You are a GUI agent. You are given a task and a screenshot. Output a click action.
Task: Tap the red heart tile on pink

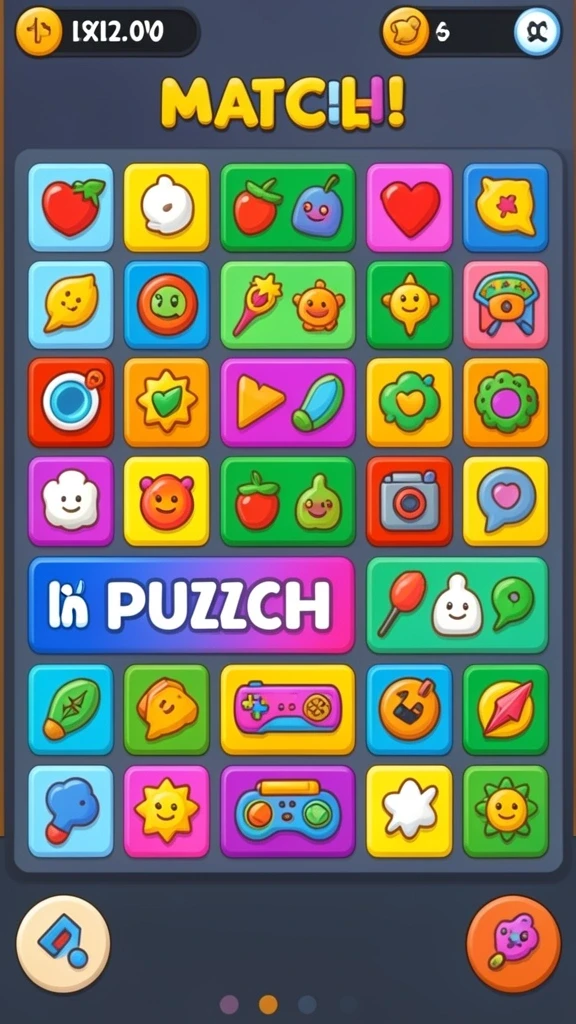pos(409,208)
